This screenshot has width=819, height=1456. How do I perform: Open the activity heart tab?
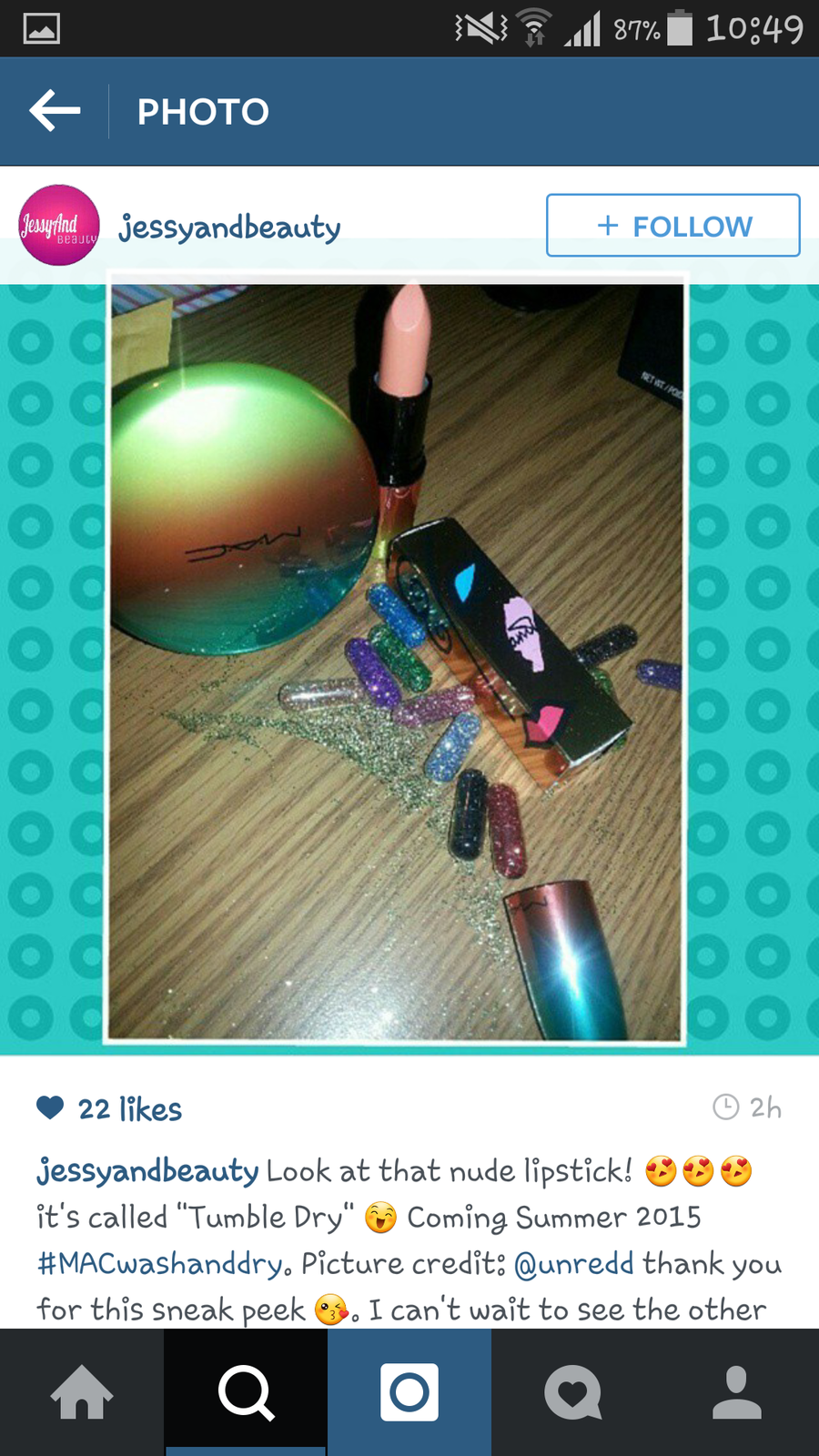(573, 1392)
